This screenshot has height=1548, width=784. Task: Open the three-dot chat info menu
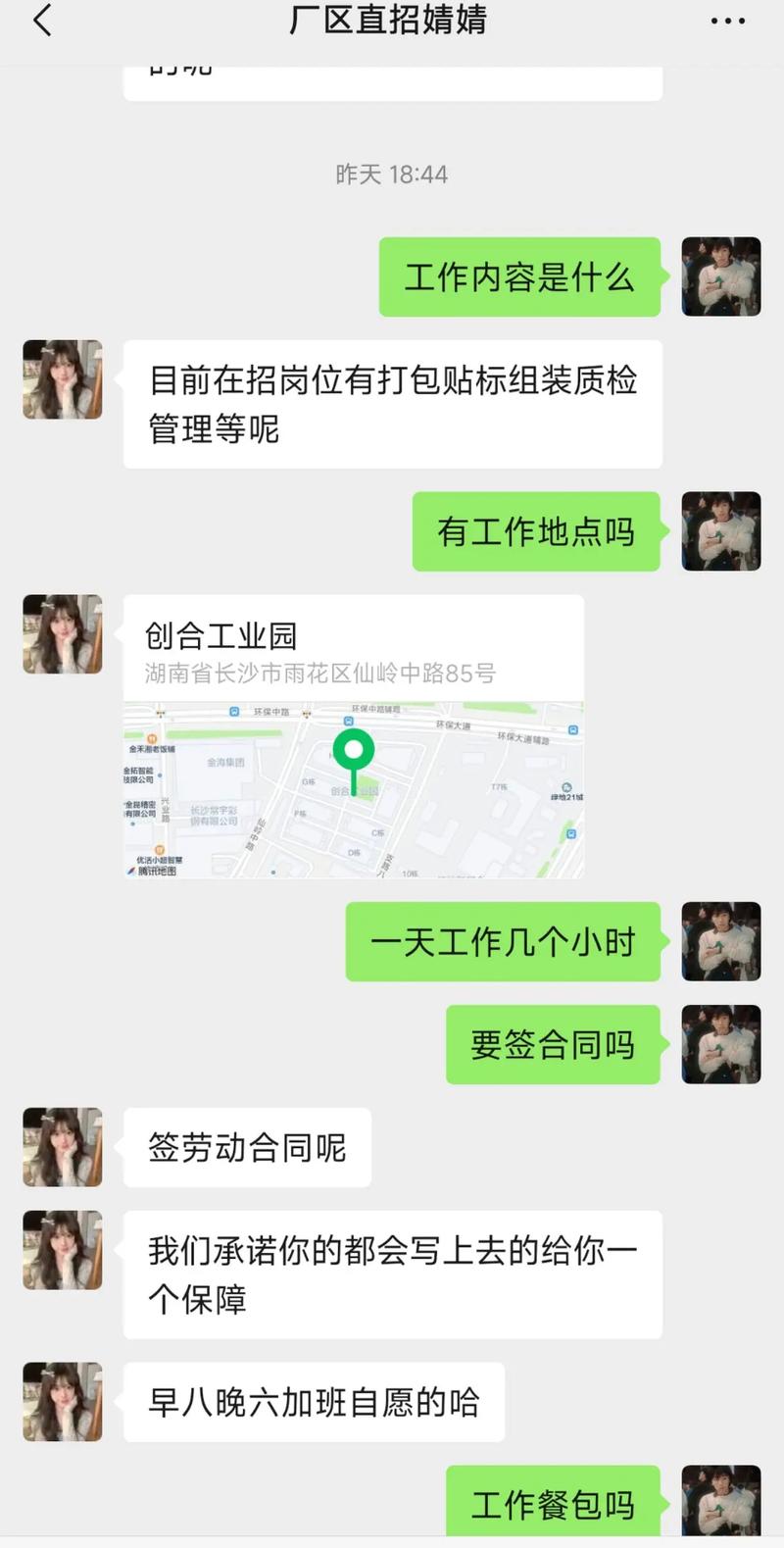(x=727, y=21)
